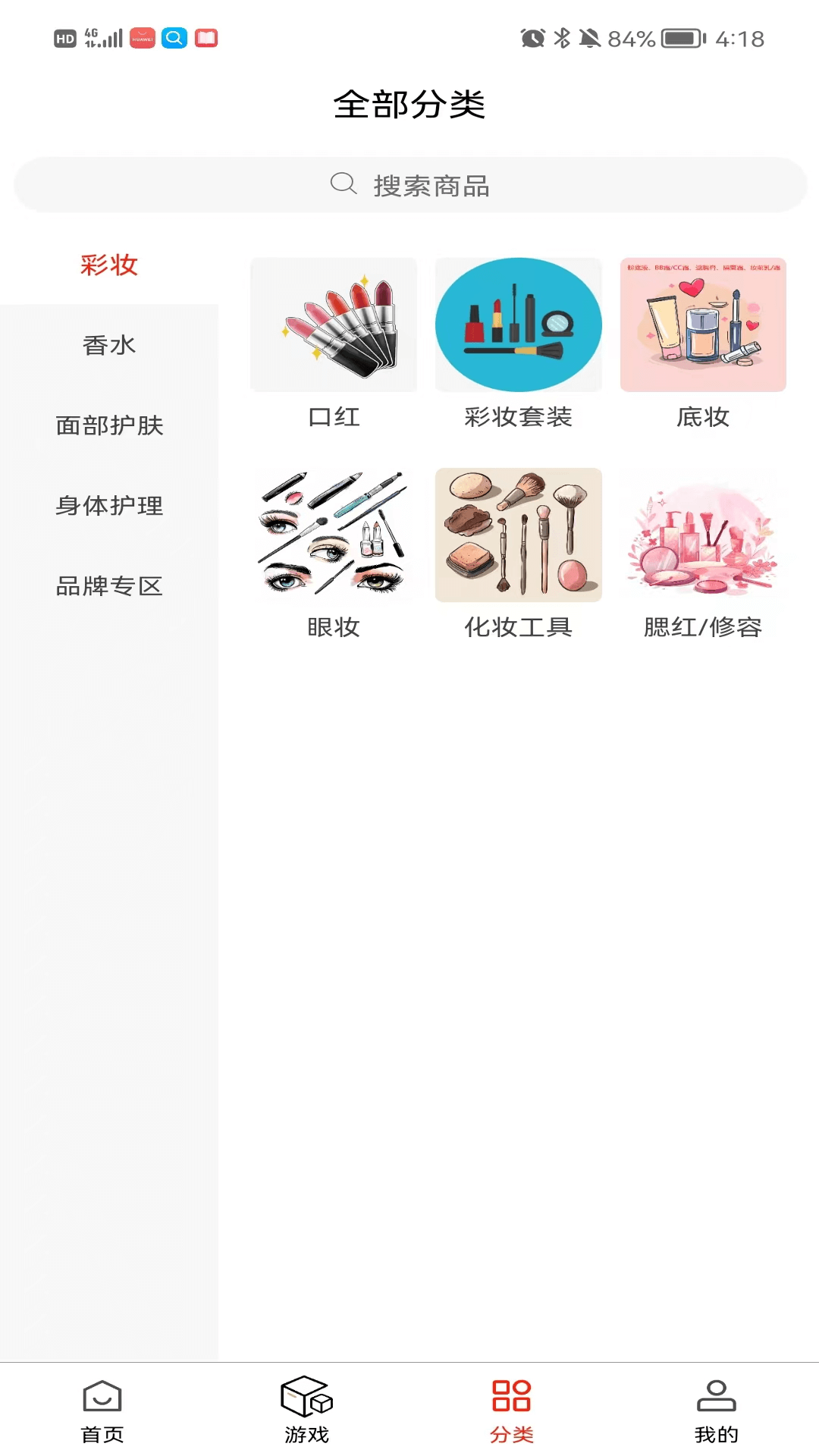819x1456 pixels.
Task: Click the 彩妆 highlighted category label
Action: [x=108, y=265]
